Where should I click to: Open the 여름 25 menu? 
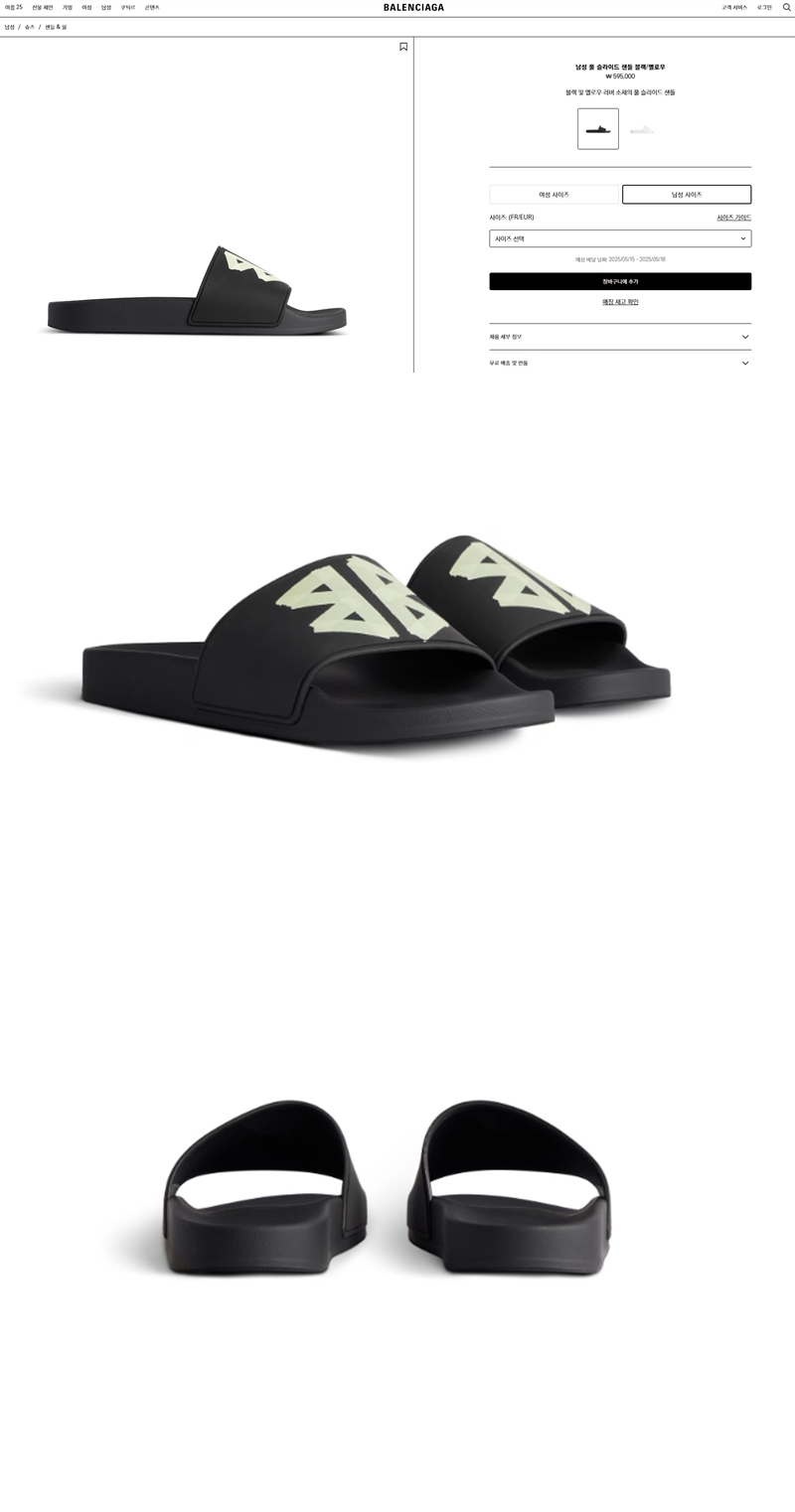coord(14,7)
